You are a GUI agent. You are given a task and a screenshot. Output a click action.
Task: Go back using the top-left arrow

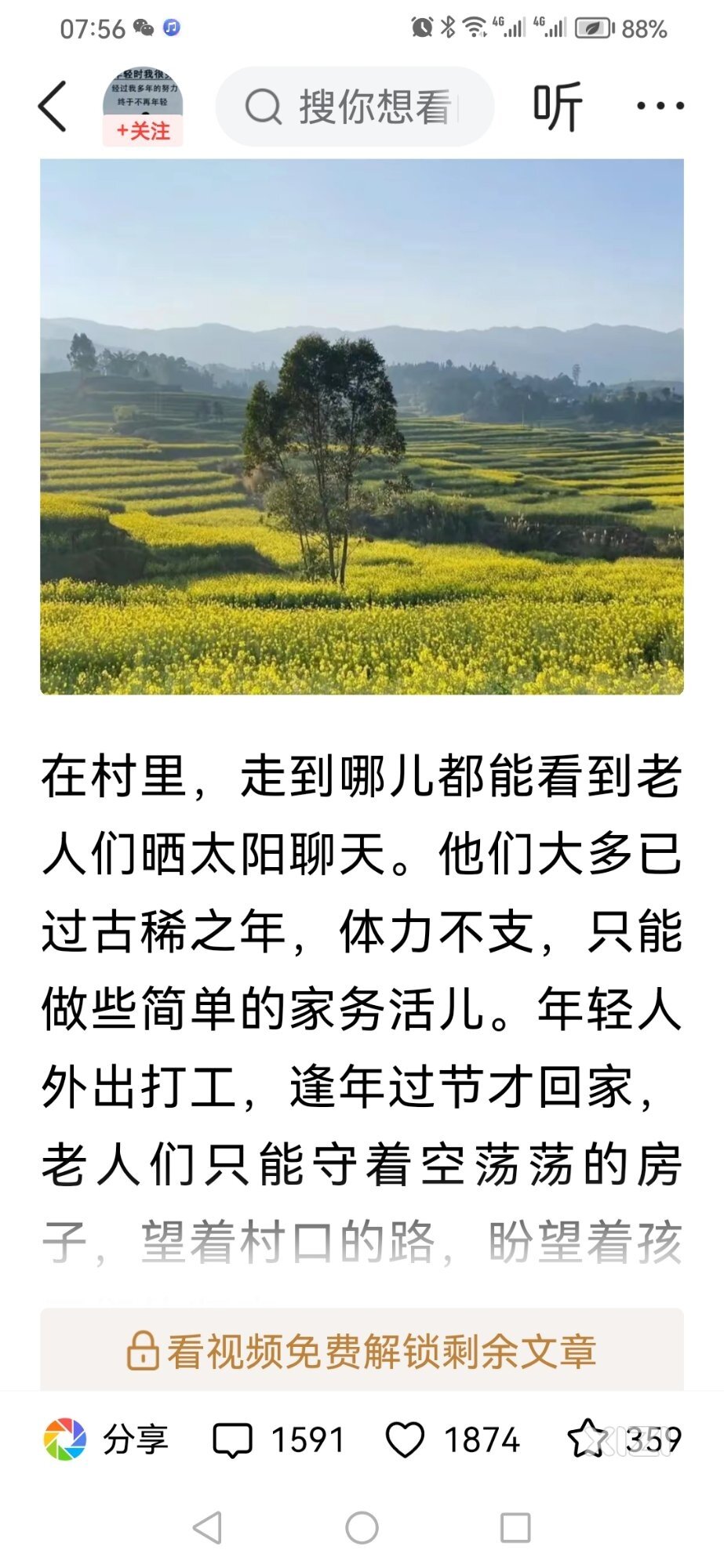coord(53,106)
